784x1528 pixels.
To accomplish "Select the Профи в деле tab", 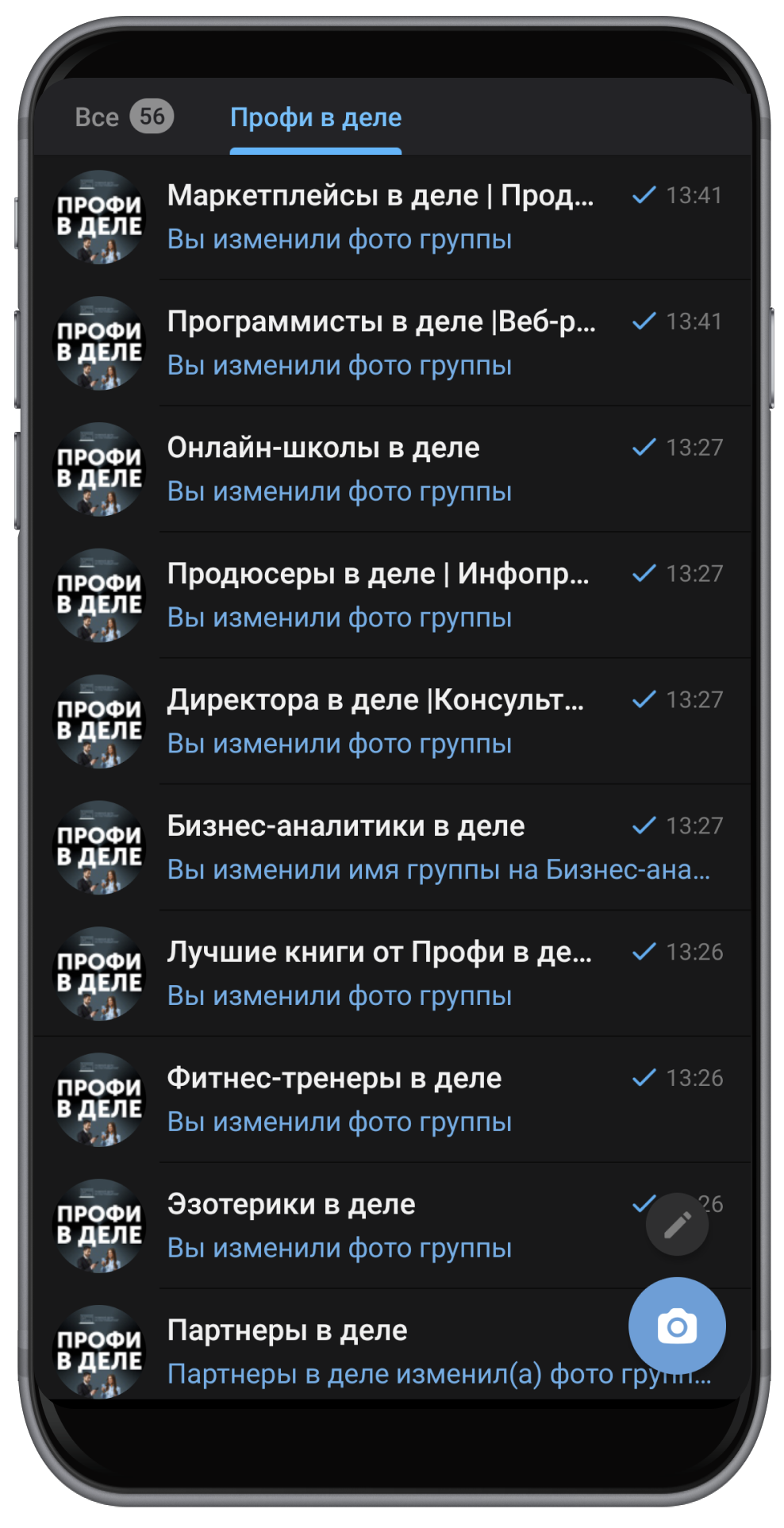I will pyautogui.click(x=315, y=117).
